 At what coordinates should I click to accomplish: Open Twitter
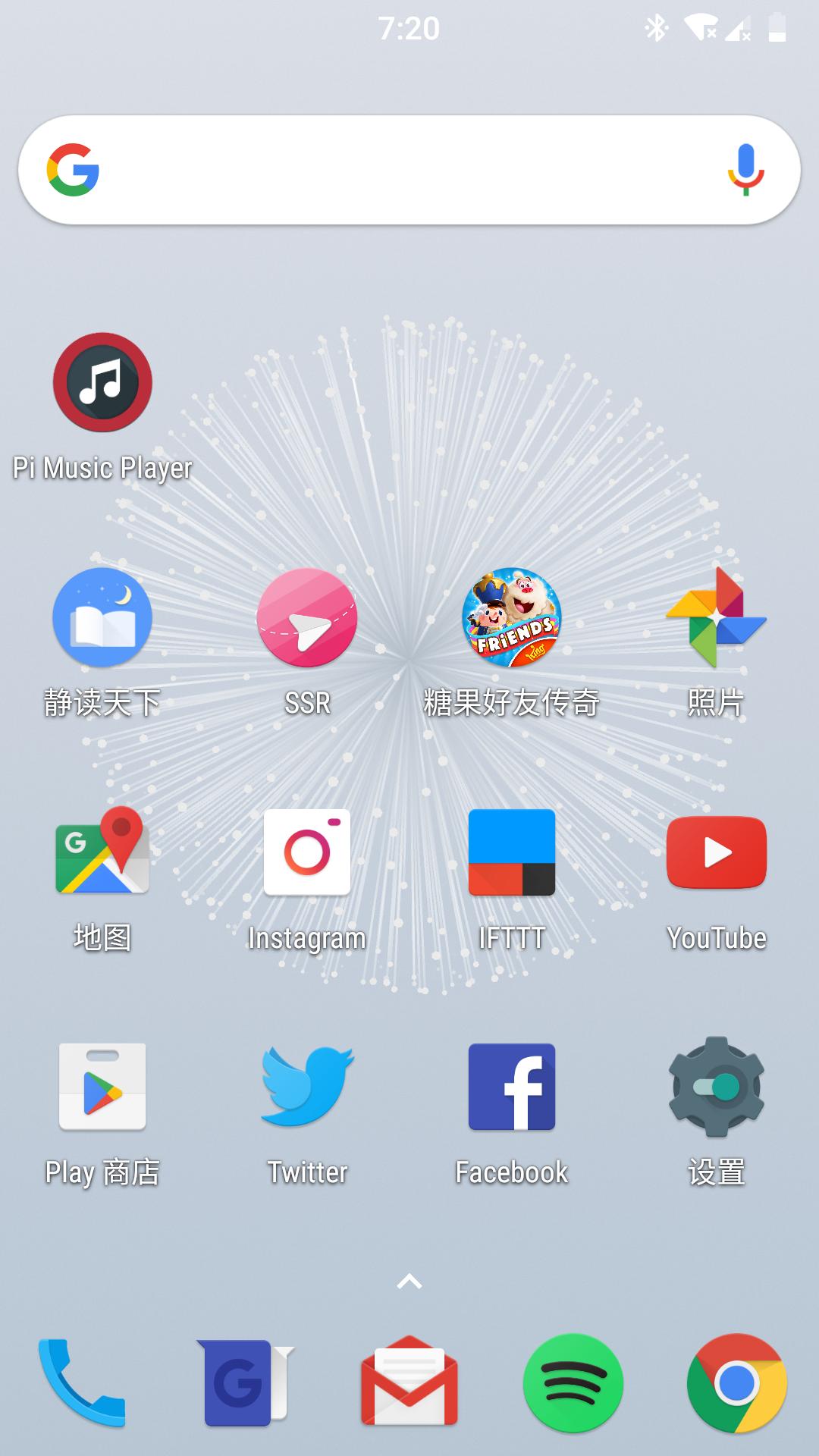[x=306, y=1087]
